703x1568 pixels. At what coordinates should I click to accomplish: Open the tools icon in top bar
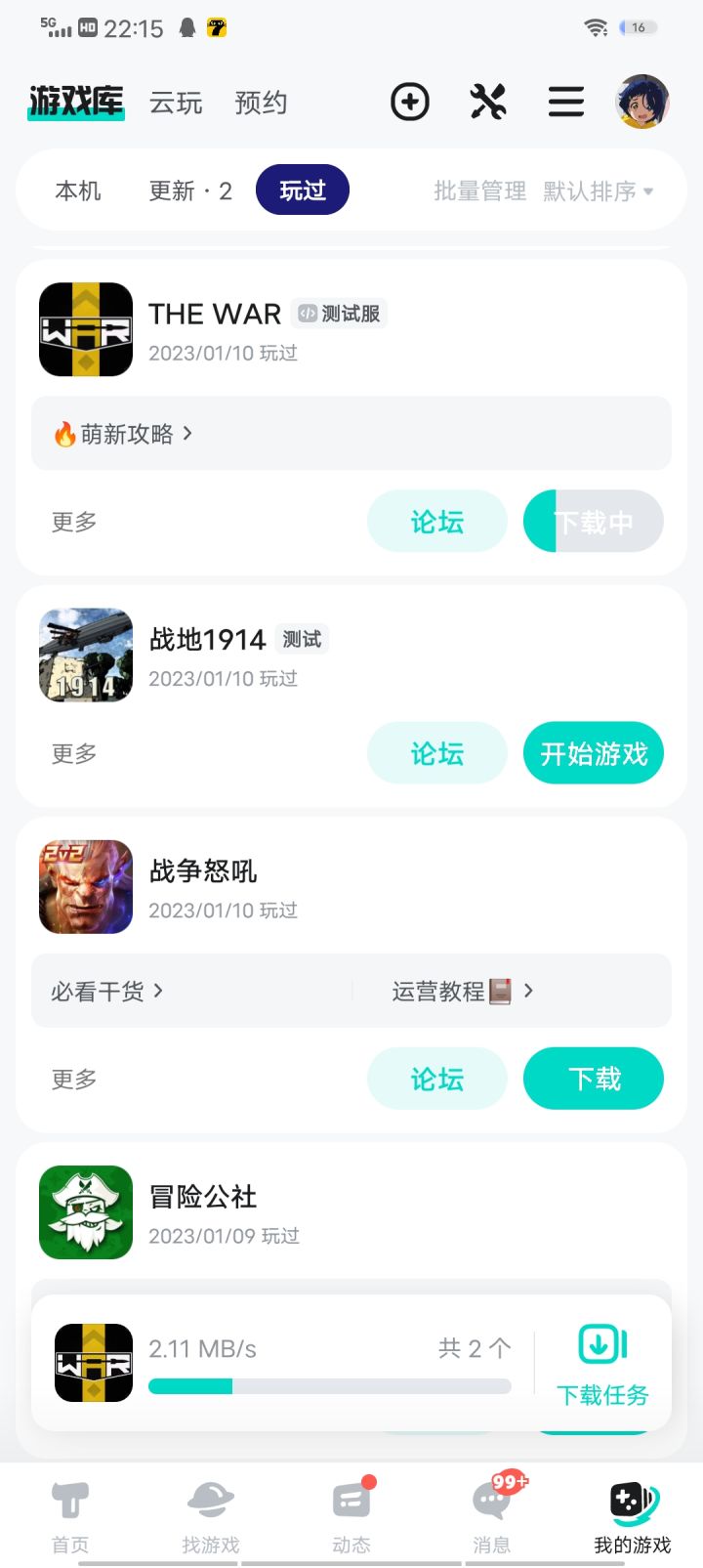pyautogui.click(x=488, y=102)
